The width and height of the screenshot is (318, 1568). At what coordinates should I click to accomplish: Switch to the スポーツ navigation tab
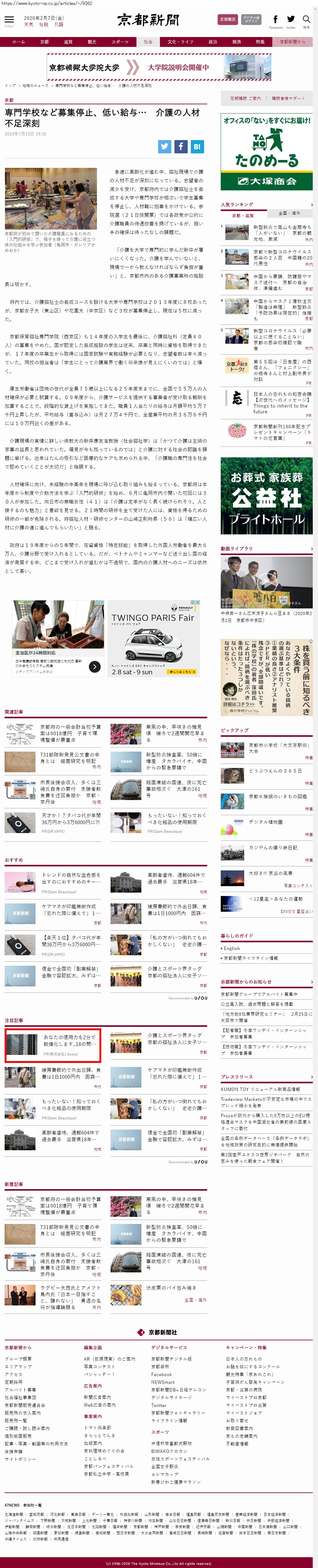click(x=120, y=42)
